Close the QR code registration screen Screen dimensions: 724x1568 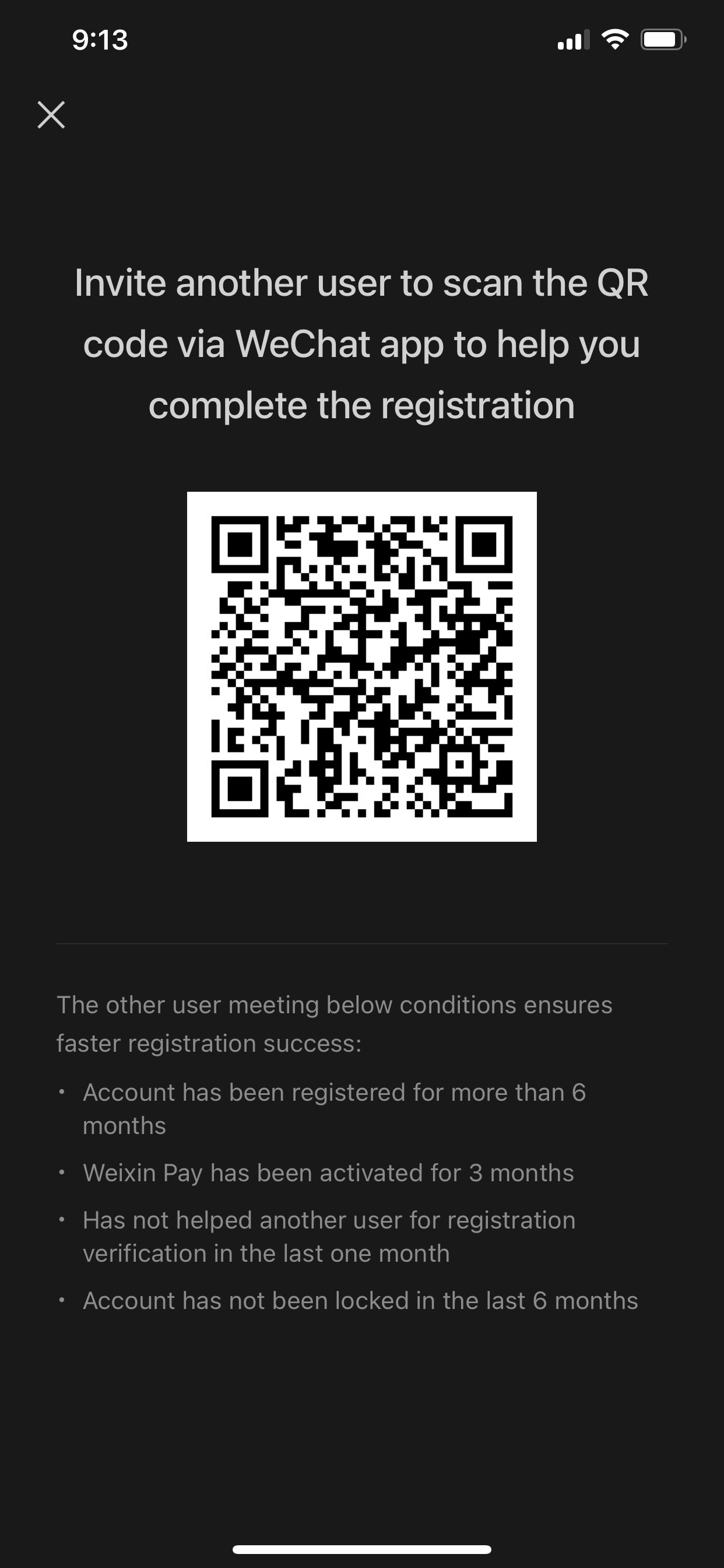click(x=51, y=115)
